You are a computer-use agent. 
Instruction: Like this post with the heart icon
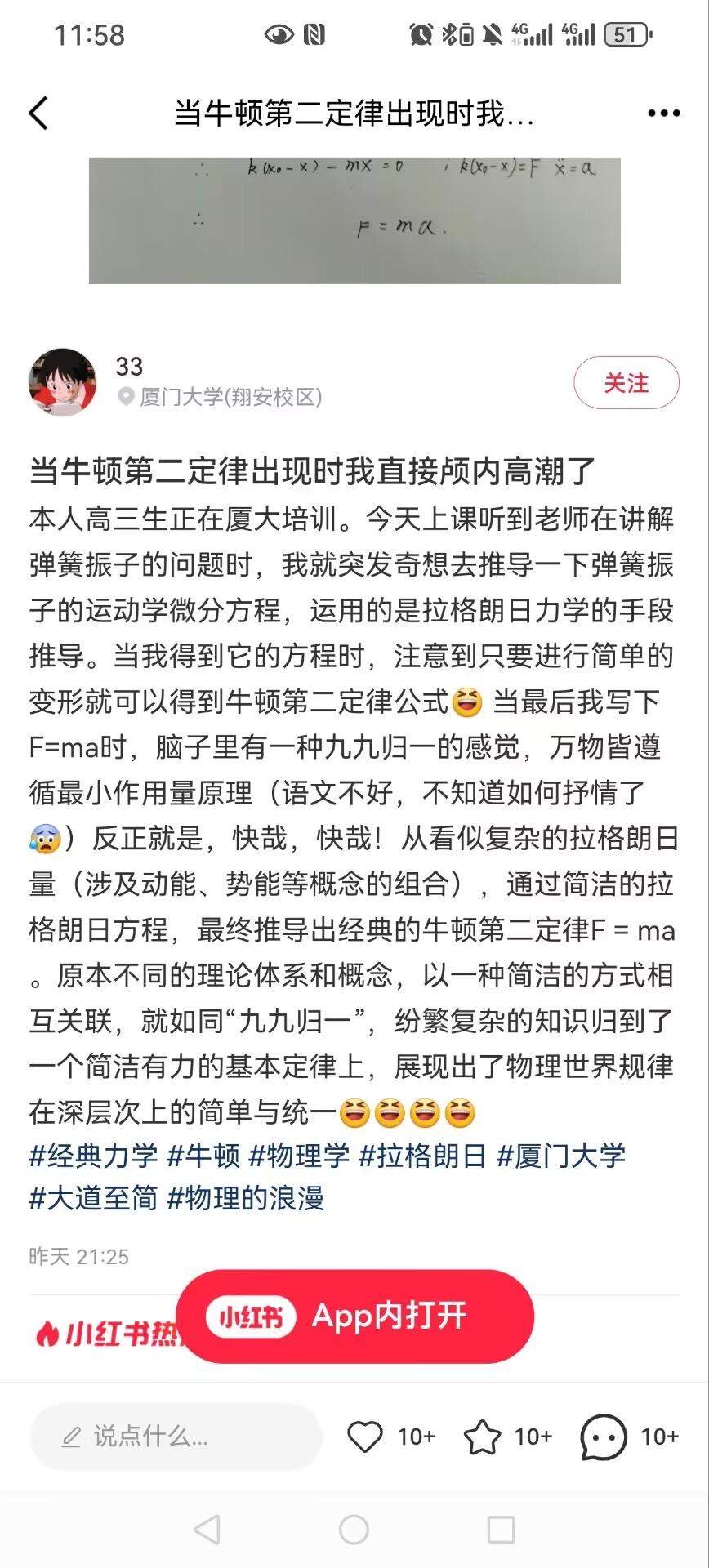pyautogui.click(x=365, y=1437)
